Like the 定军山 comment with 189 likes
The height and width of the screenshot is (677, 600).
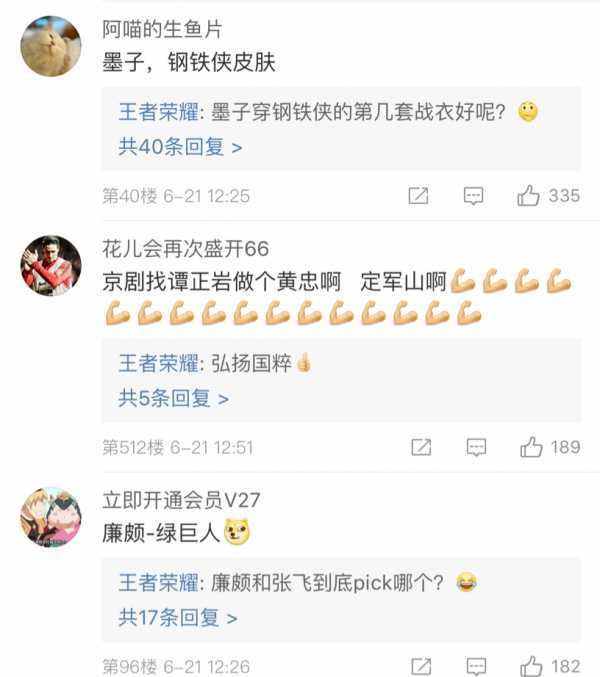click(531, 447)
